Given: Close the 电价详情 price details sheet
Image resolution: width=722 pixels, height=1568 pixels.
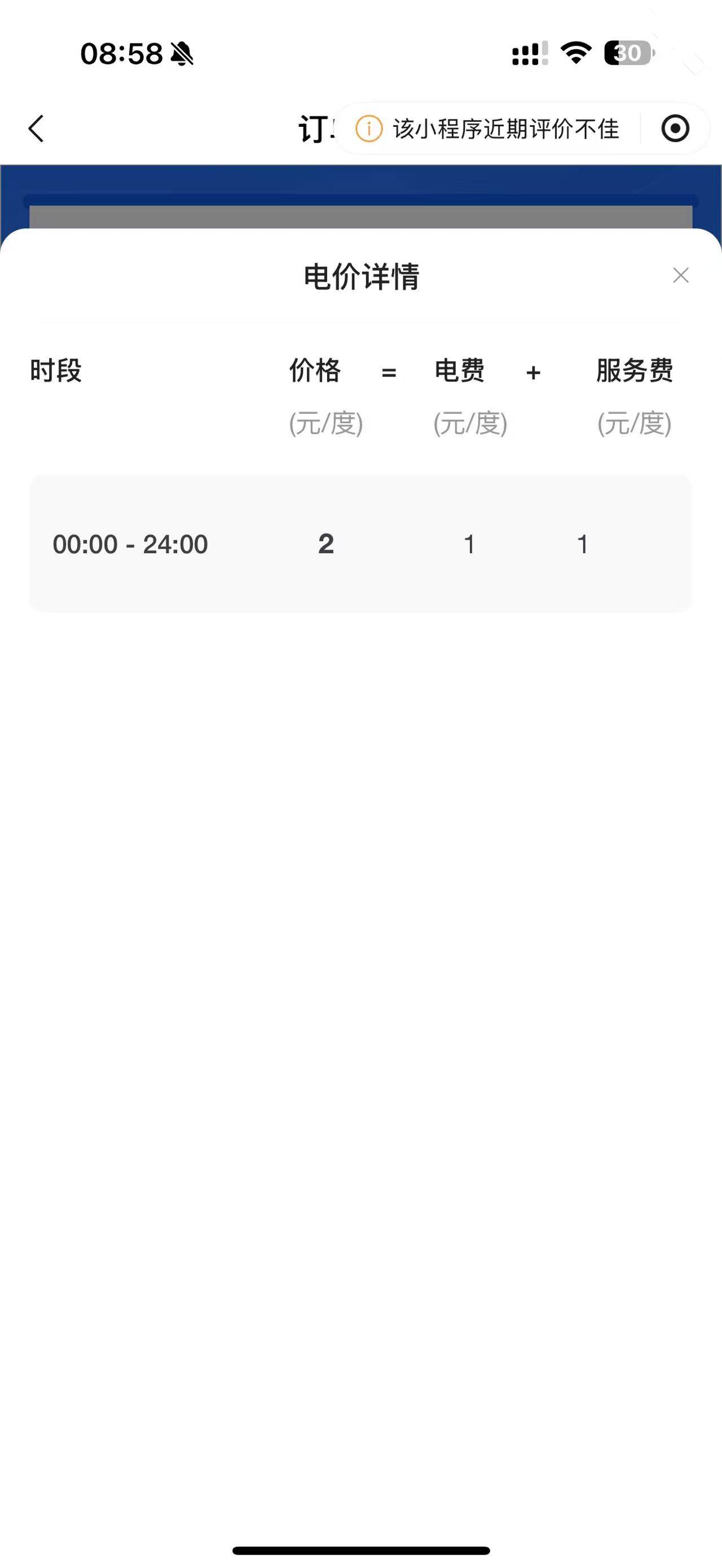Looking at the screenshot, I should pos(681,275).
